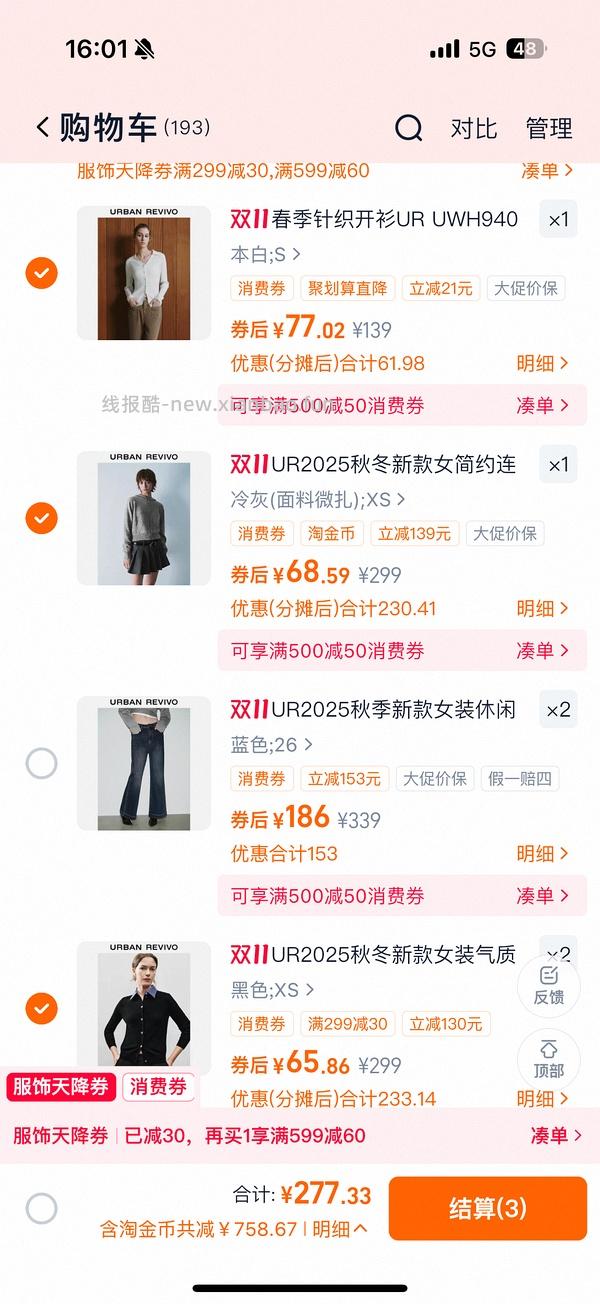Adjust the ×1 quantity of 春季针织开衫
Image resolution: width=600 pixels, height=1304 pixels.
coord(557,219)
